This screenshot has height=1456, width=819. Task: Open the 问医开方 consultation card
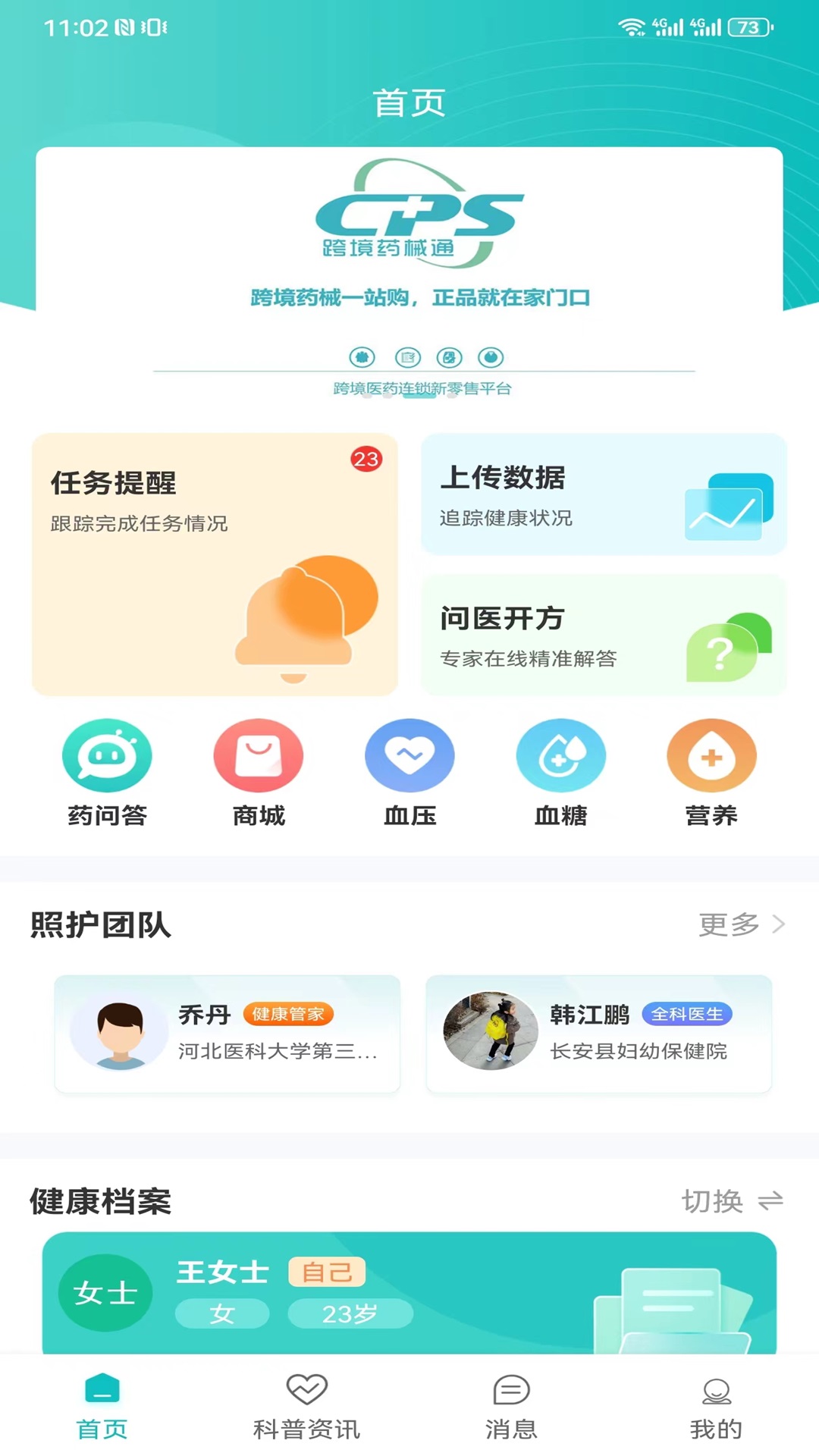[604, 635]
